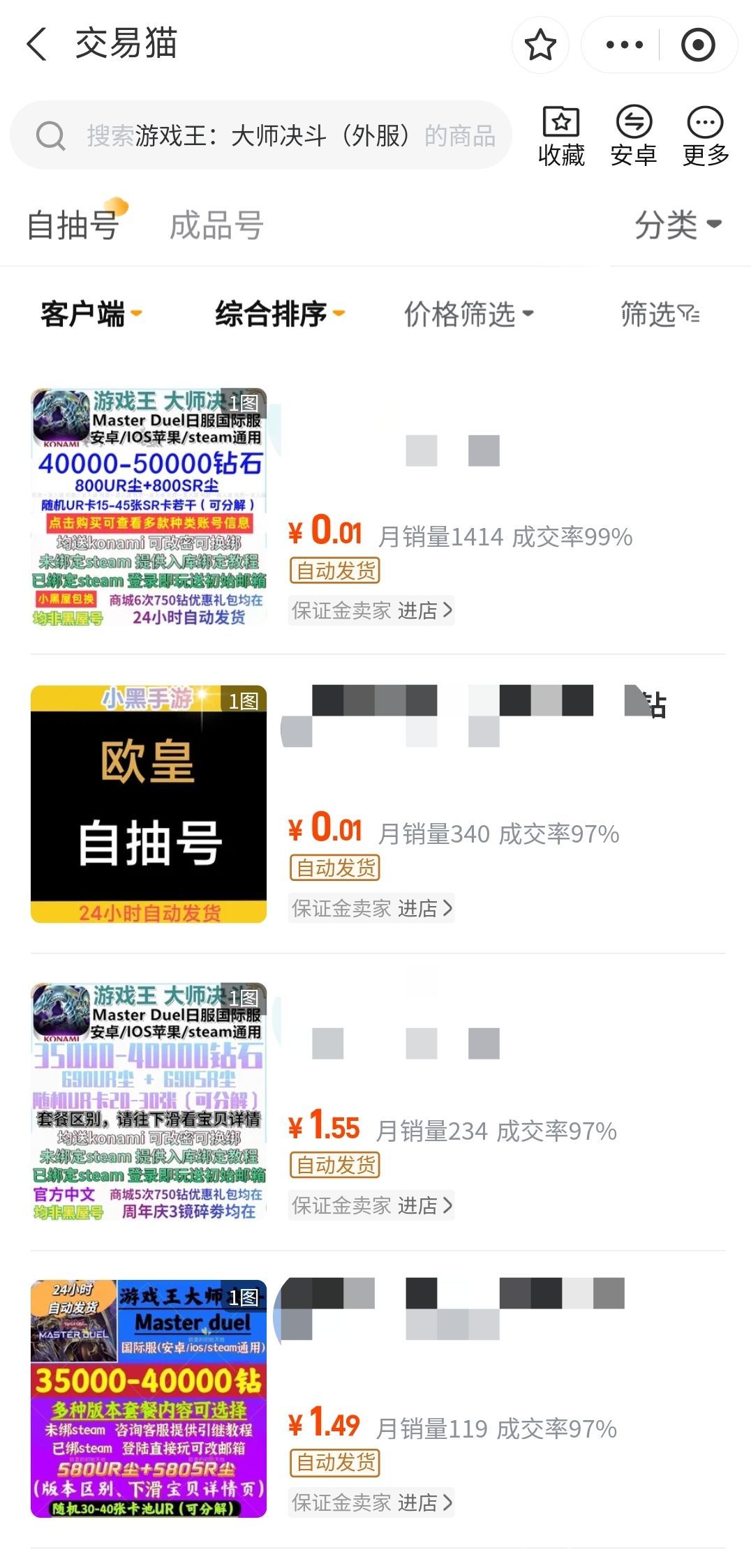
Task: Open the 价格筛选 price filter
Action: pos(469,314)
